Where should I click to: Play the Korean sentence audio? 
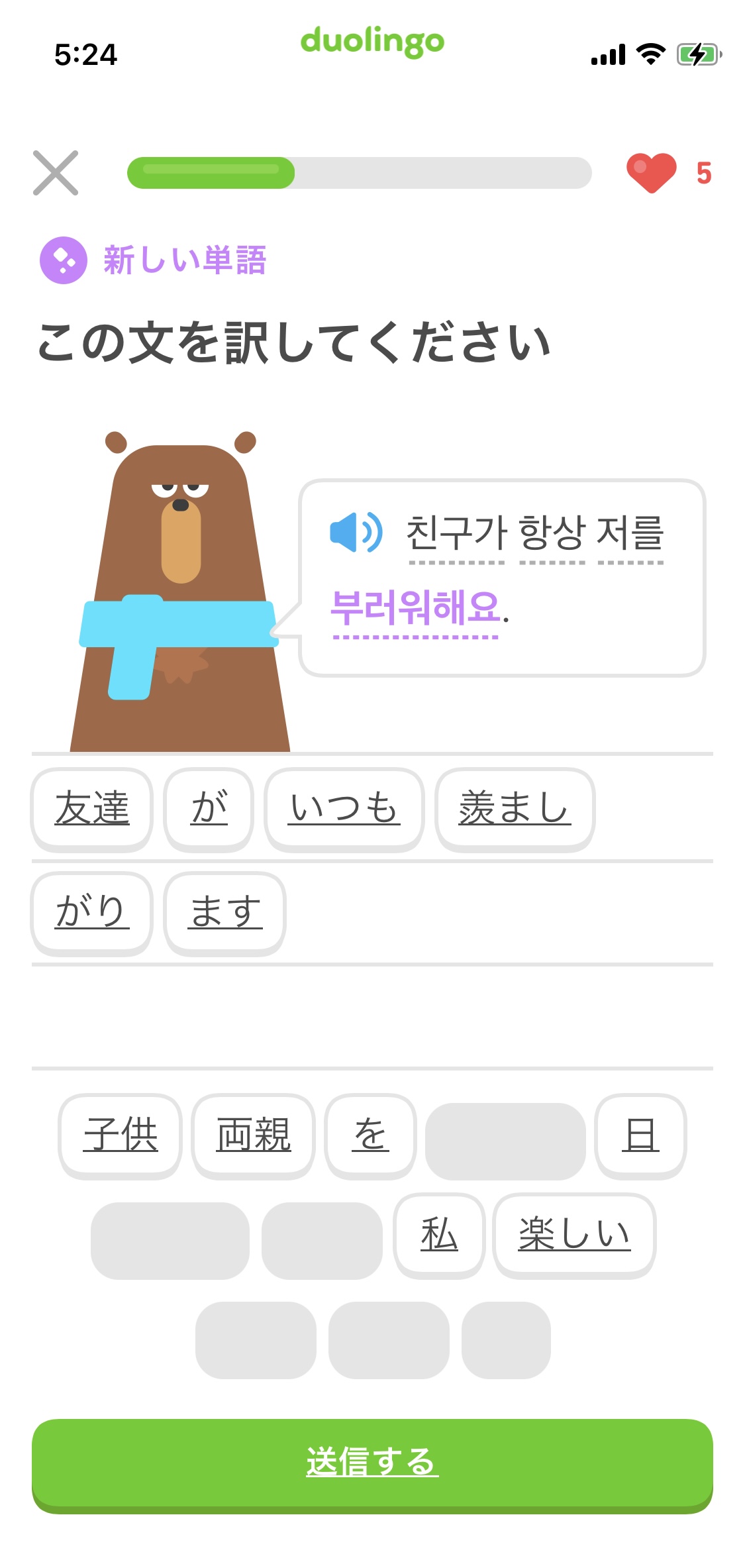(356, 532)
